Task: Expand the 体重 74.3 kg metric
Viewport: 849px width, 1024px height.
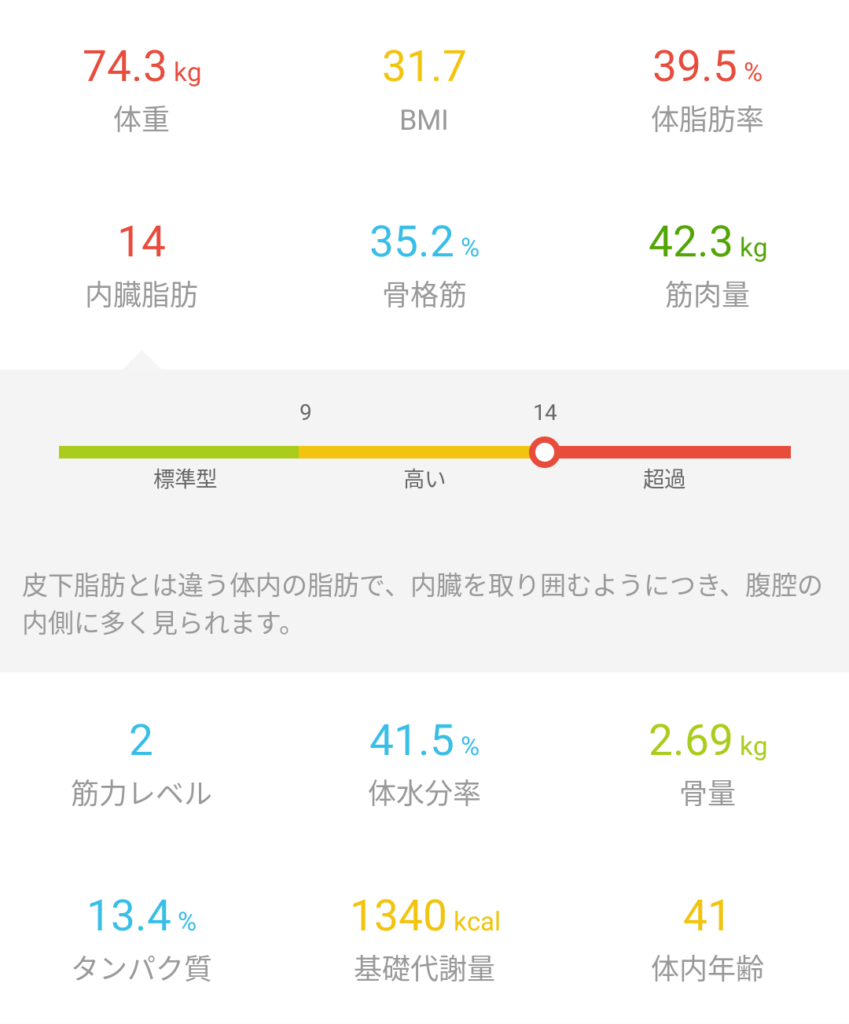Action: pos(141,90)
